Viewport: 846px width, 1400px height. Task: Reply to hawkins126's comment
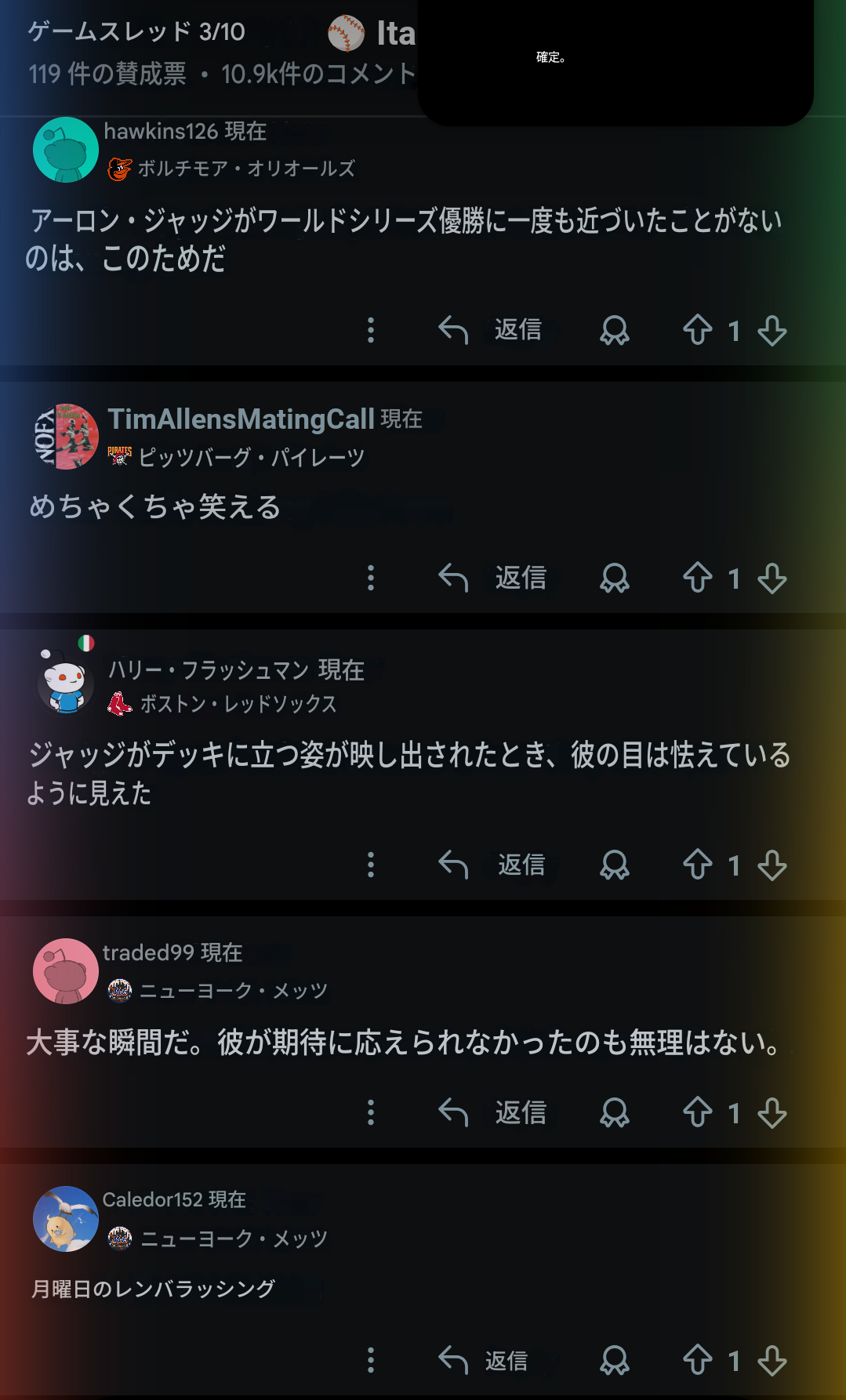(x=490, y=330)
